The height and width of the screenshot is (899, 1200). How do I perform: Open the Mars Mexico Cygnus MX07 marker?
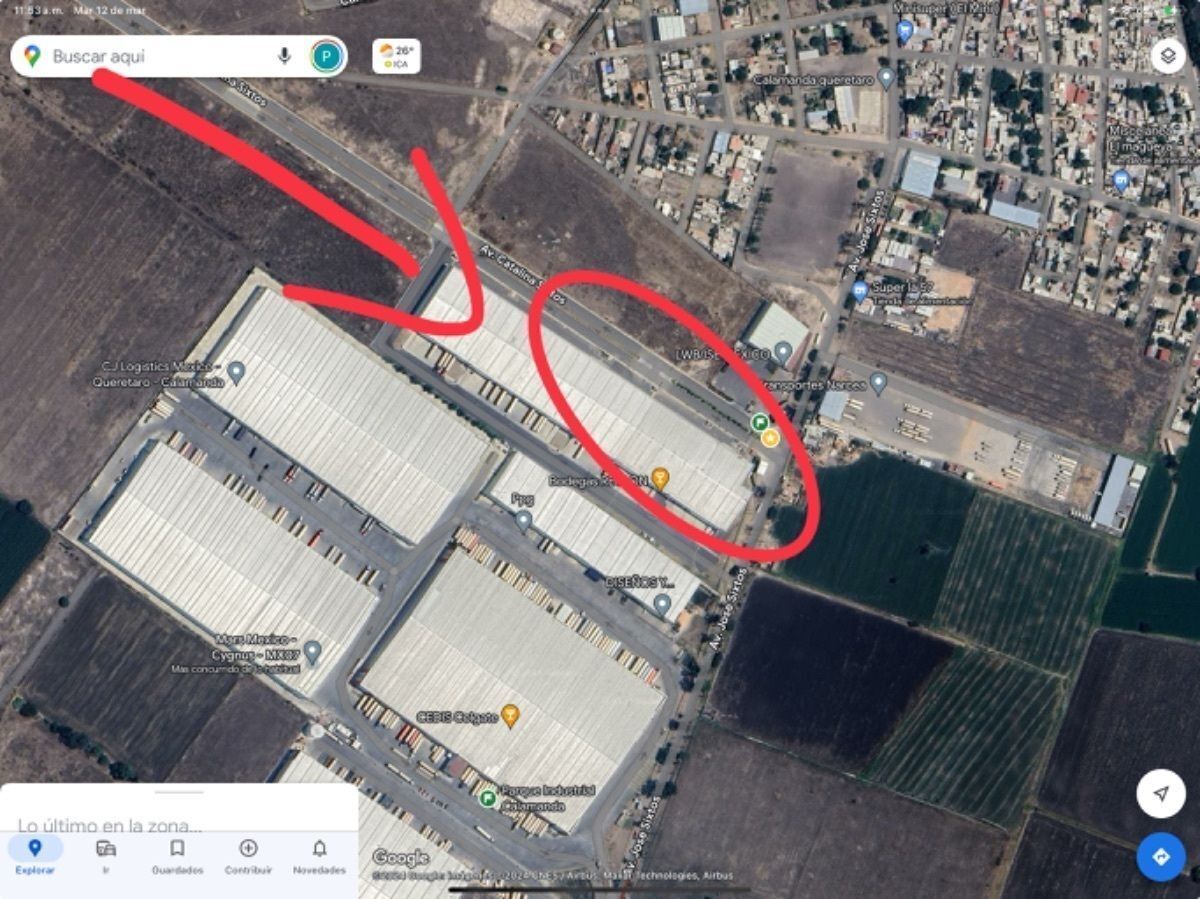point(312,652)
